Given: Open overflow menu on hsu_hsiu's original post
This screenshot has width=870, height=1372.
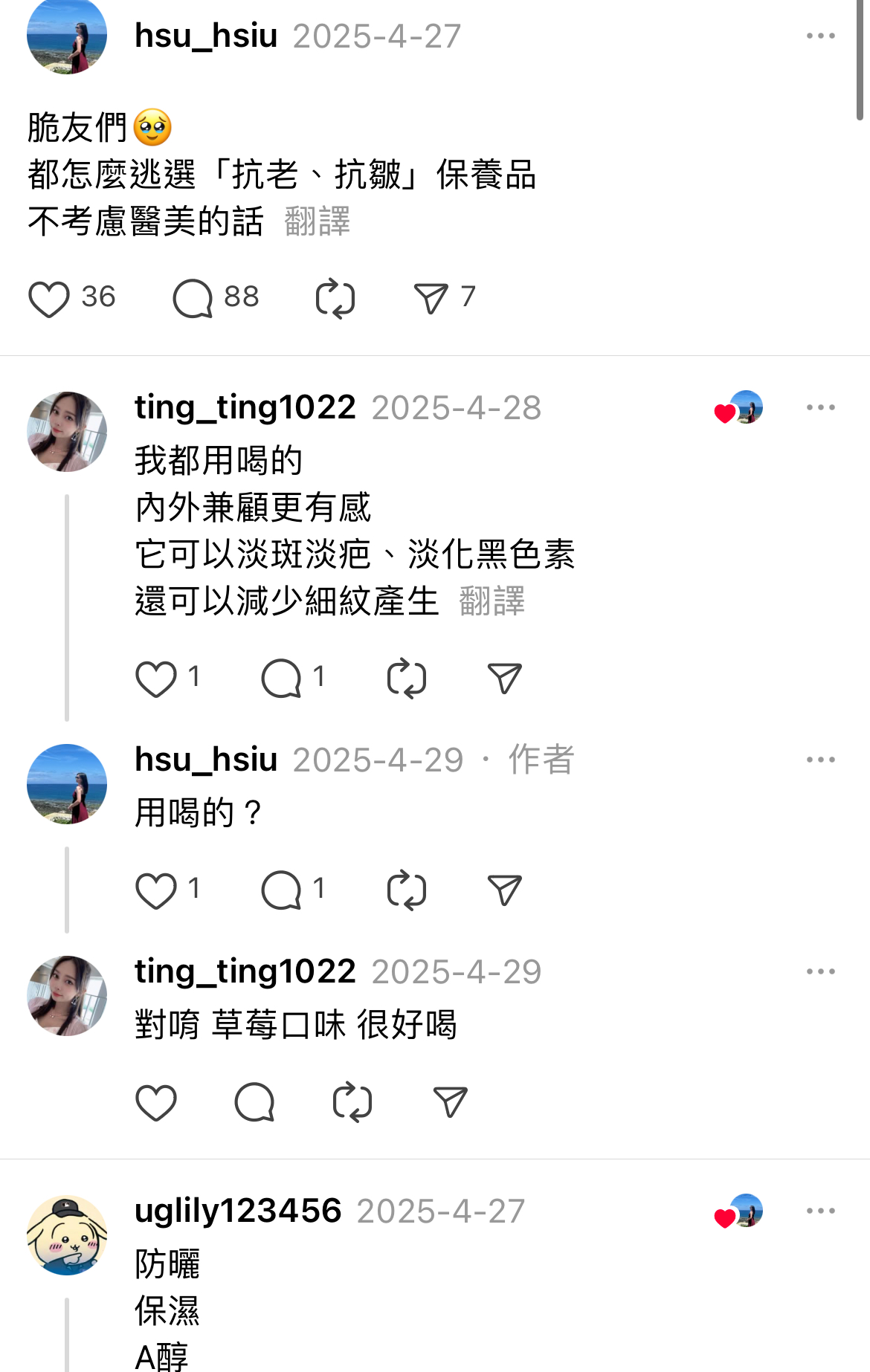Looking at the screenshot, I should tap(820, 36).
